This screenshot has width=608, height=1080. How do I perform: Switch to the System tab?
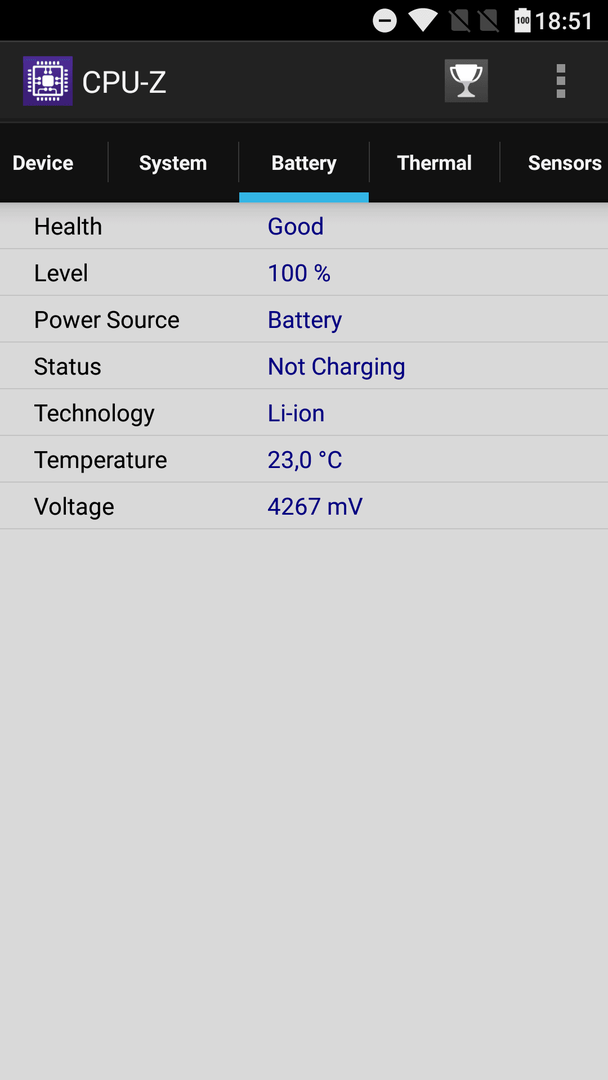coord(173,163)
